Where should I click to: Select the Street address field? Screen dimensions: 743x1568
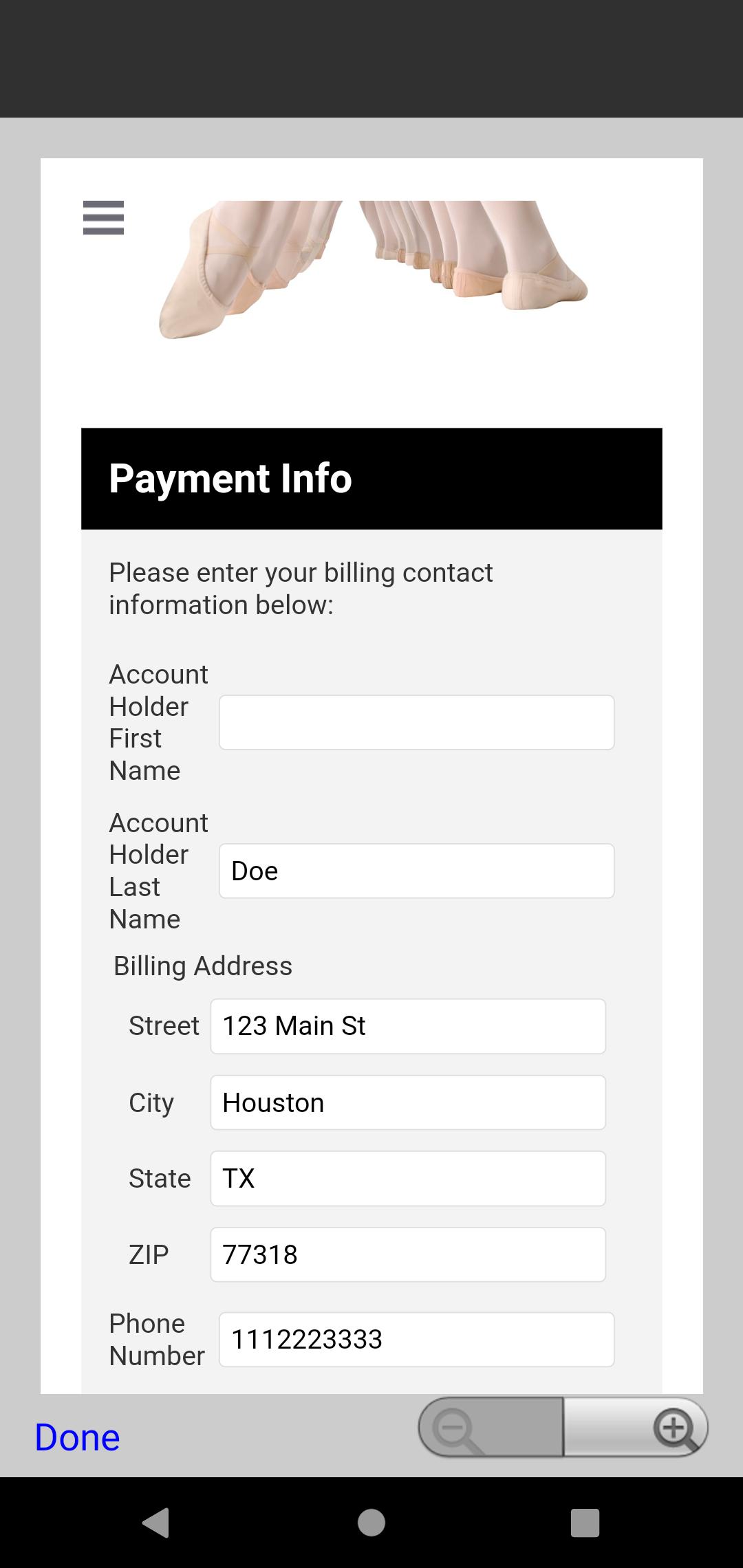click(x=408, y=1026)
